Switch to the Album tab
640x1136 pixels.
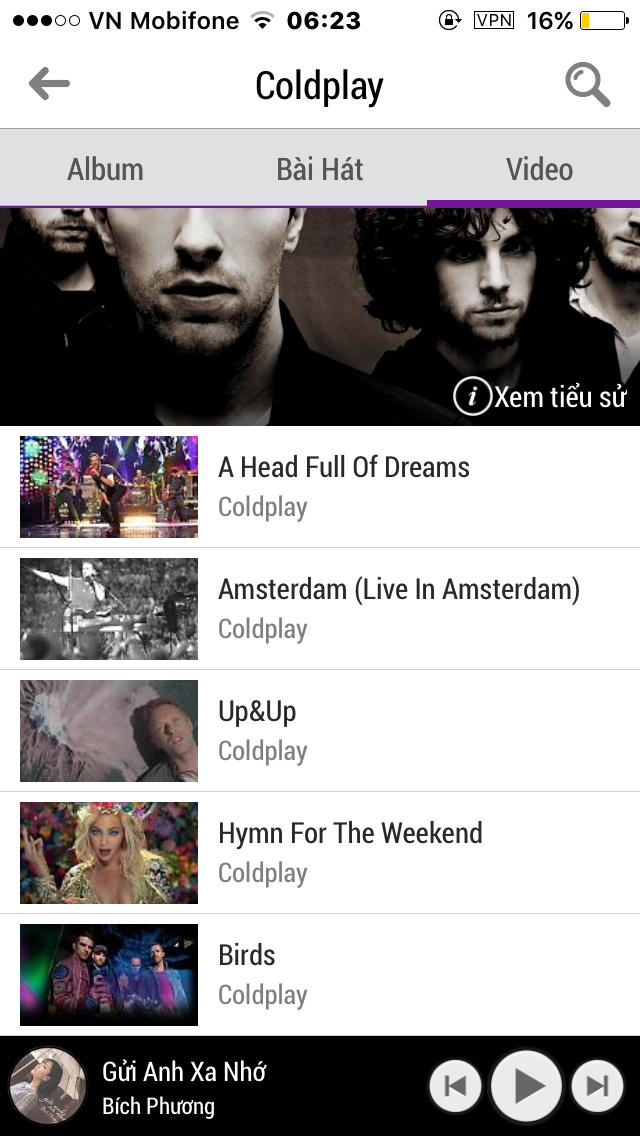[105, 169]
